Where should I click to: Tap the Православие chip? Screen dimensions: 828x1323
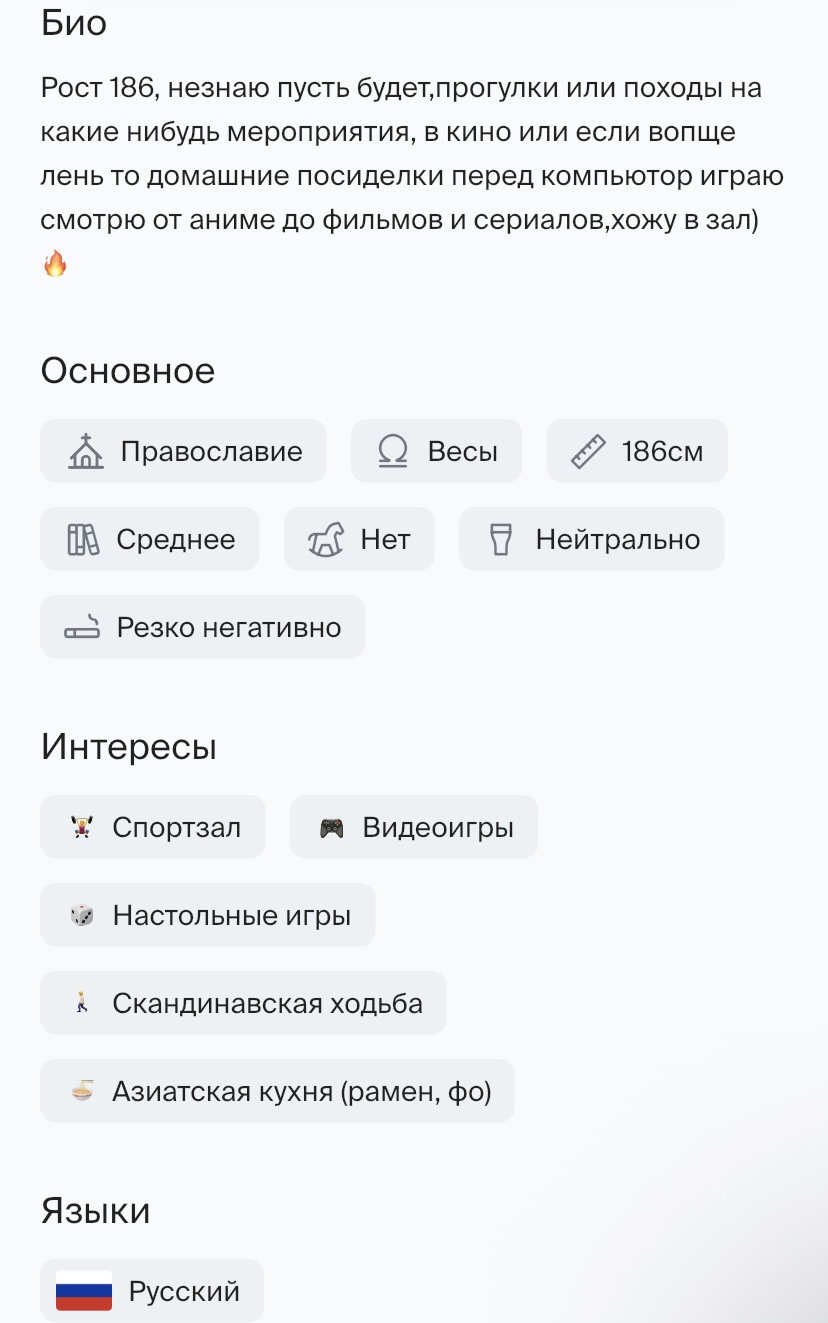click(183, 451)
